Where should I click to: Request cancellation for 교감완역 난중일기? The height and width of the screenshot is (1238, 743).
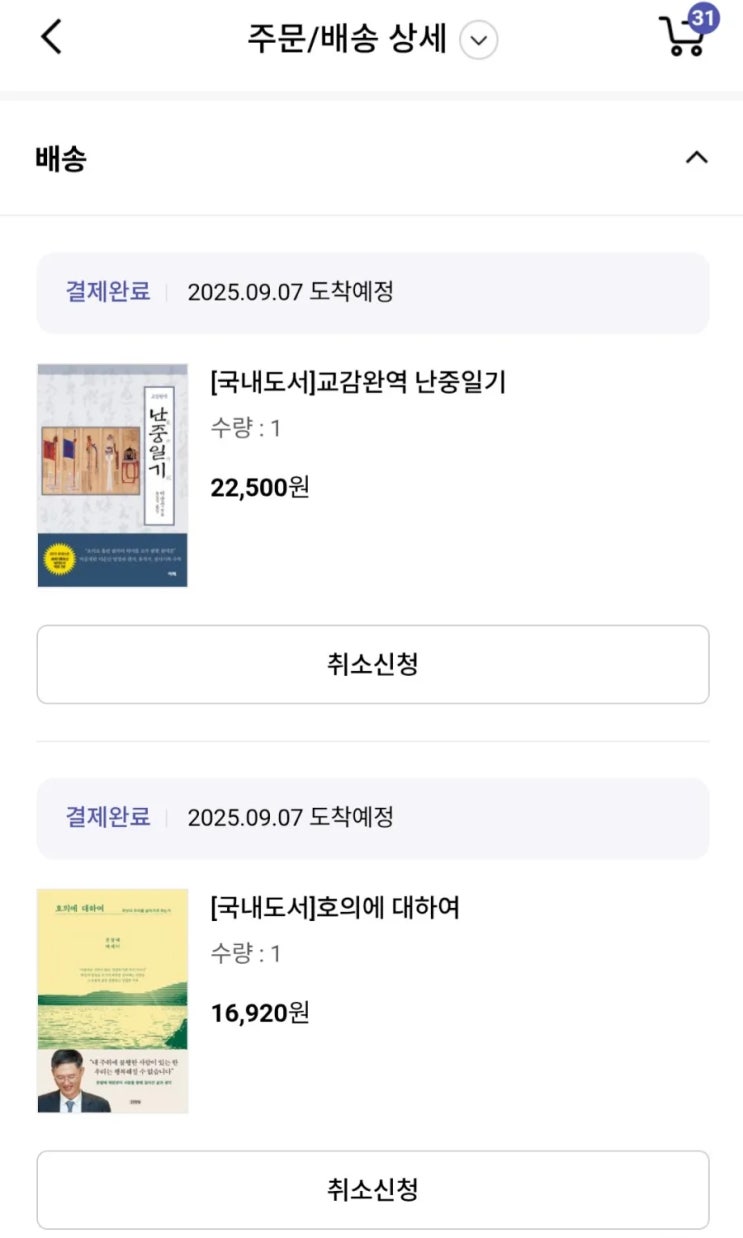(x=373, y=664)
